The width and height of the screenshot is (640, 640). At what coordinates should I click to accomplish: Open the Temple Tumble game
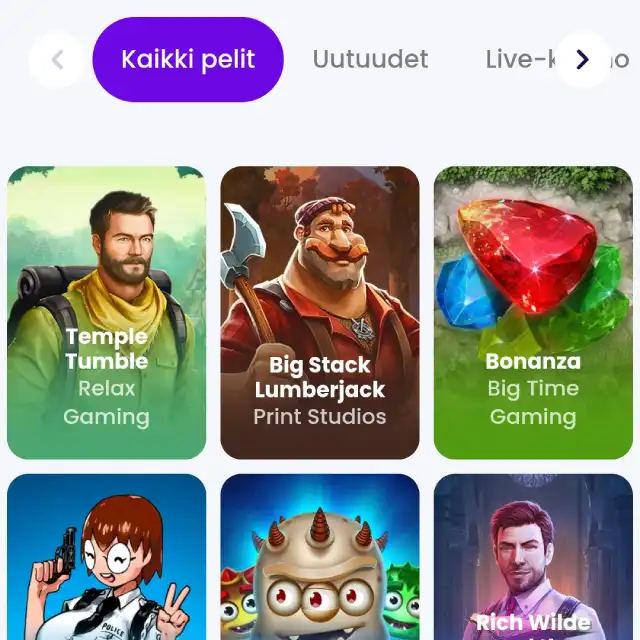[x=107, y=312]
